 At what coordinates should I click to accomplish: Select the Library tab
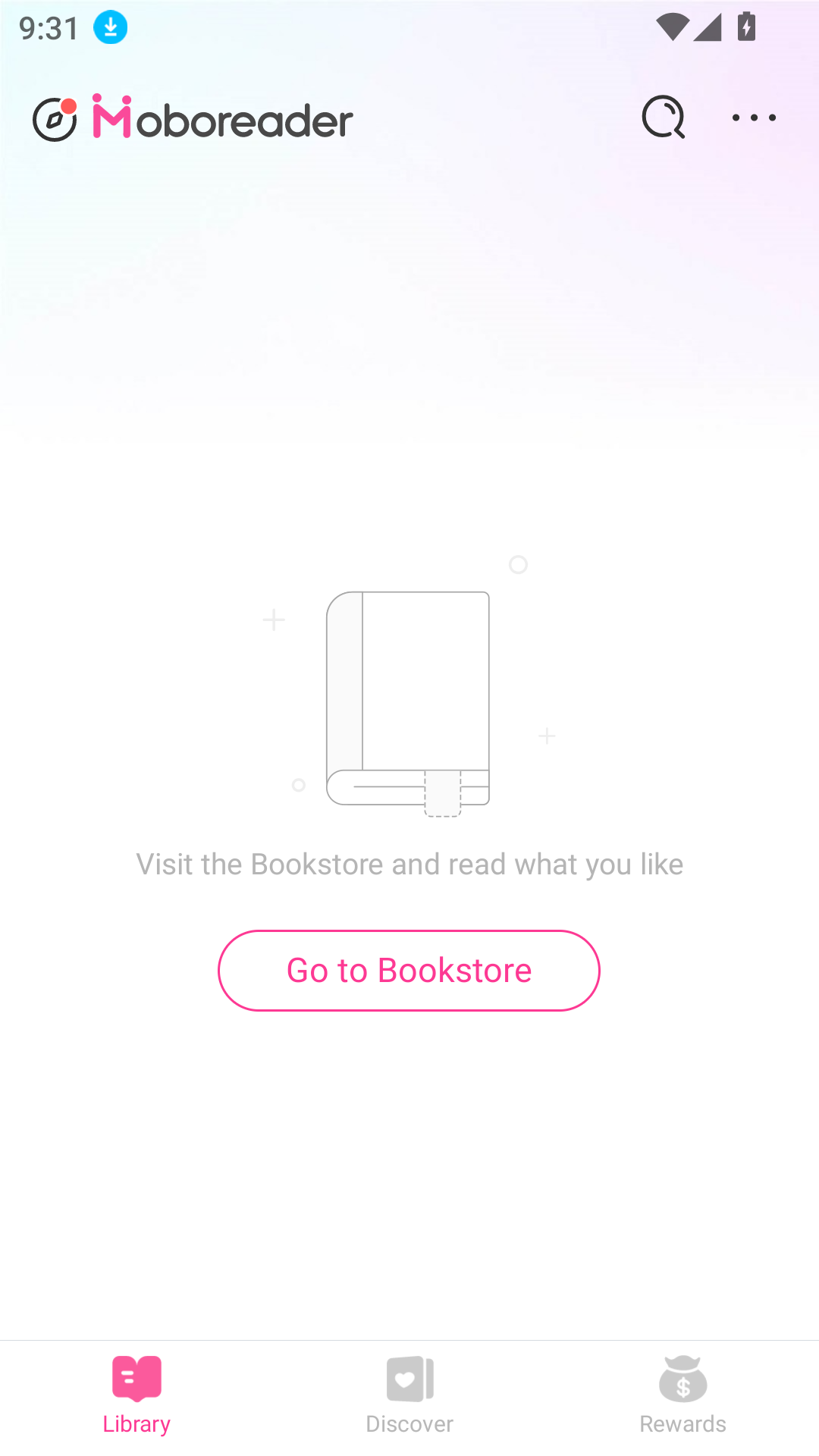(x=136, y=1397)
